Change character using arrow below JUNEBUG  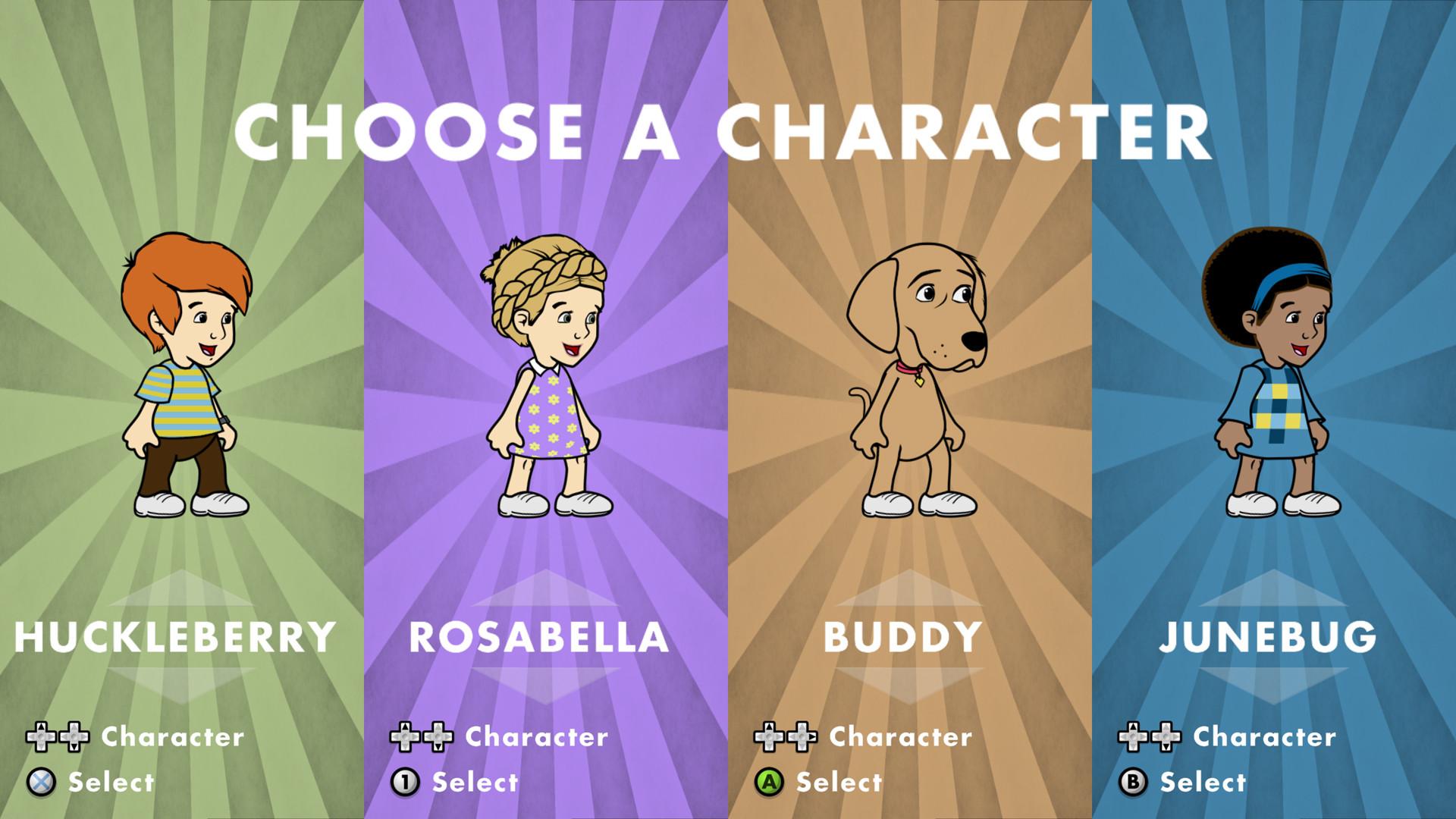(1273, 683)
